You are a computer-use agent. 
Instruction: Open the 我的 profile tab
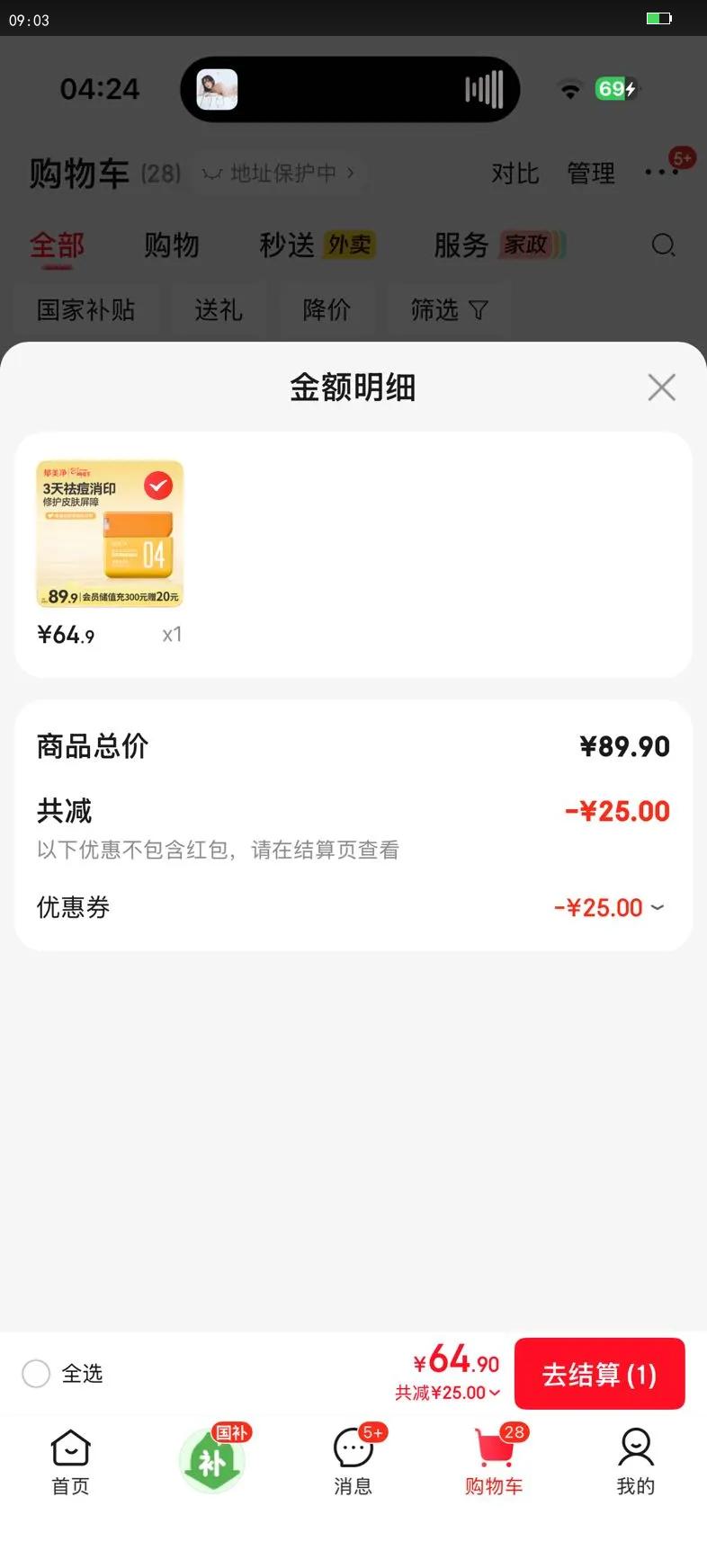tap(635, 1461)
